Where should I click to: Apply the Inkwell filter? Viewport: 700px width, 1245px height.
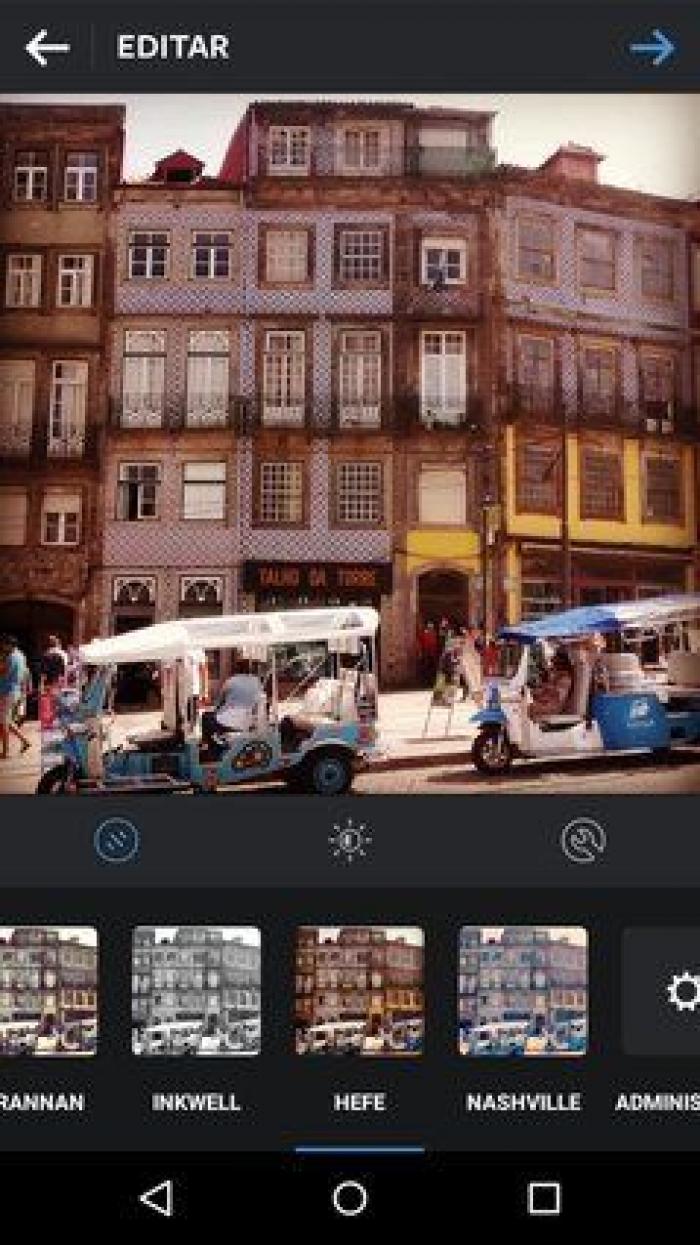point(196,991)
